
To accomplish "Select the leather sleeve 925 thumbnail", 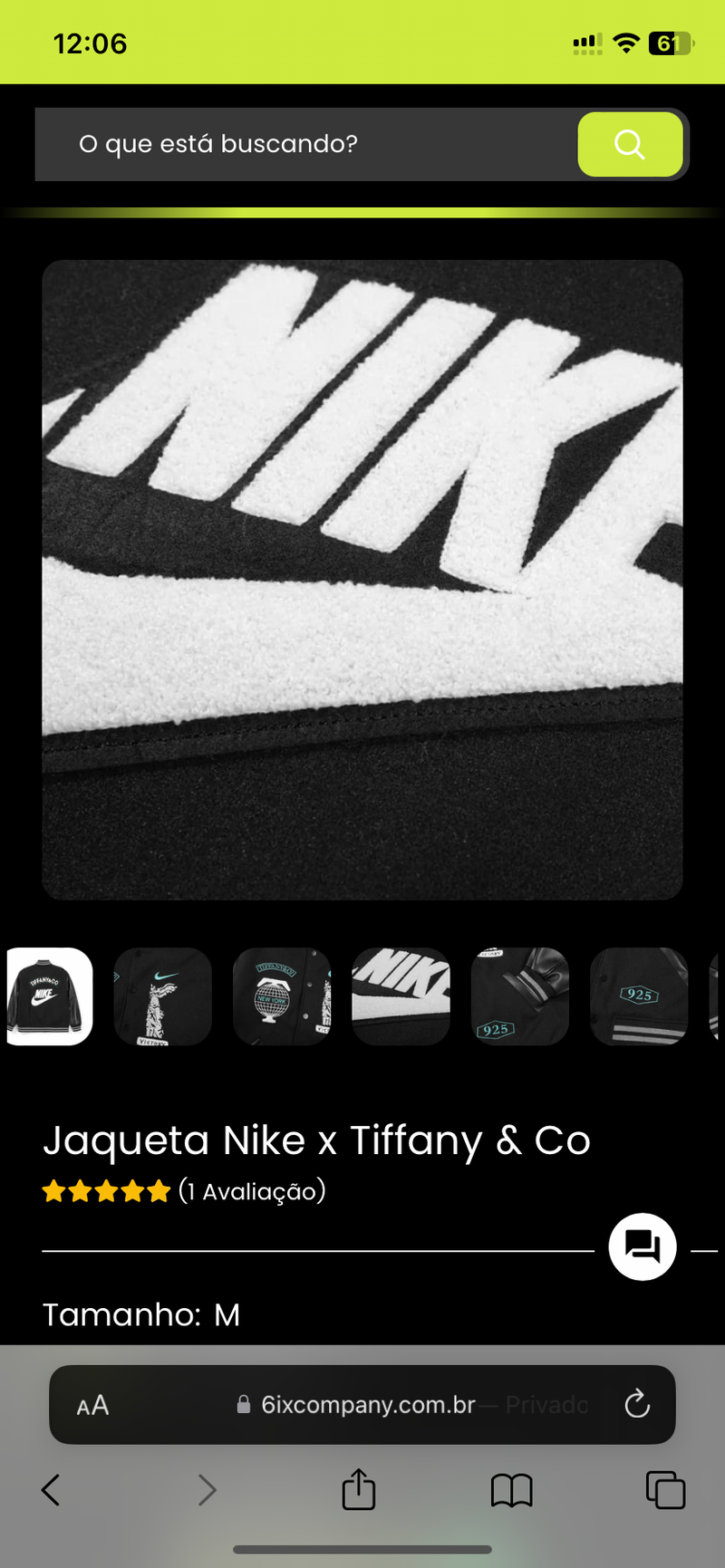I will [519, 996].
